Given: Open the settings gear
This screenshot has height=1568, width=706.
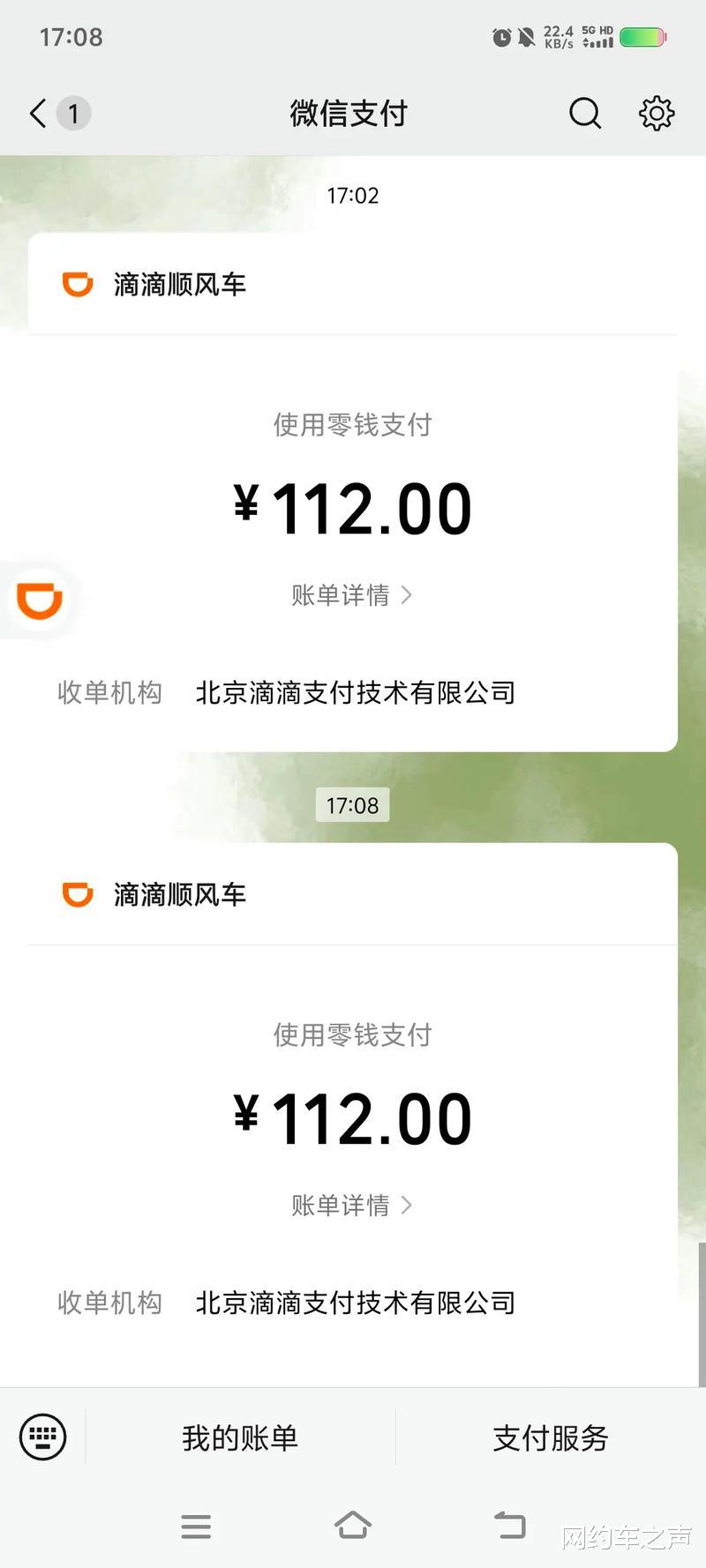Looking at the screenshot, I should [657, 114].
